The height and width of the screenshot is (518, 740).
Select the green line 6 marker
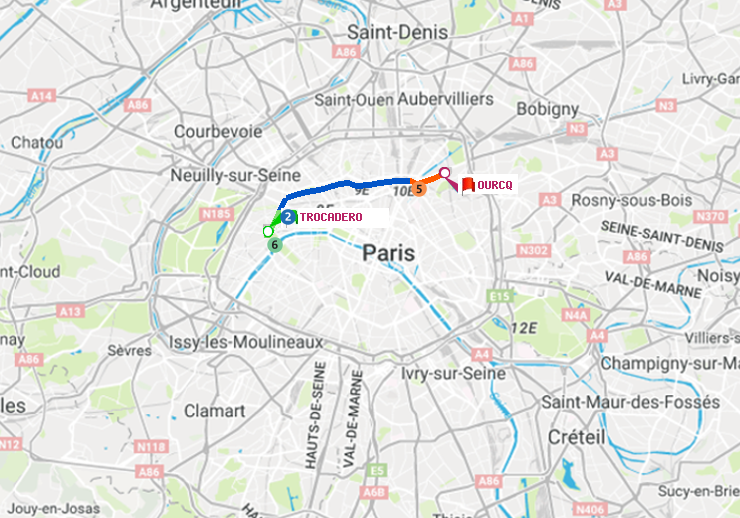click(x=275, y=244)
